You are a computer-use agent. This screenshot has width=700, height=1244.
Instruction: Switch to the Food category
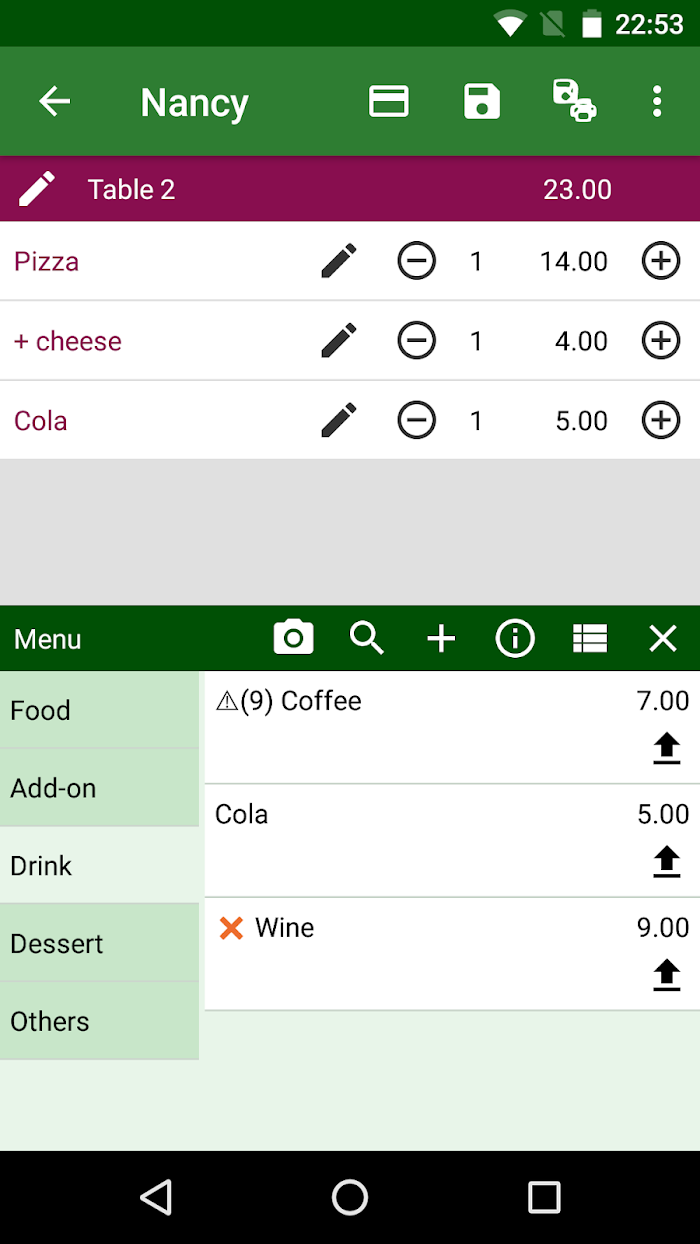coord(99,710)
